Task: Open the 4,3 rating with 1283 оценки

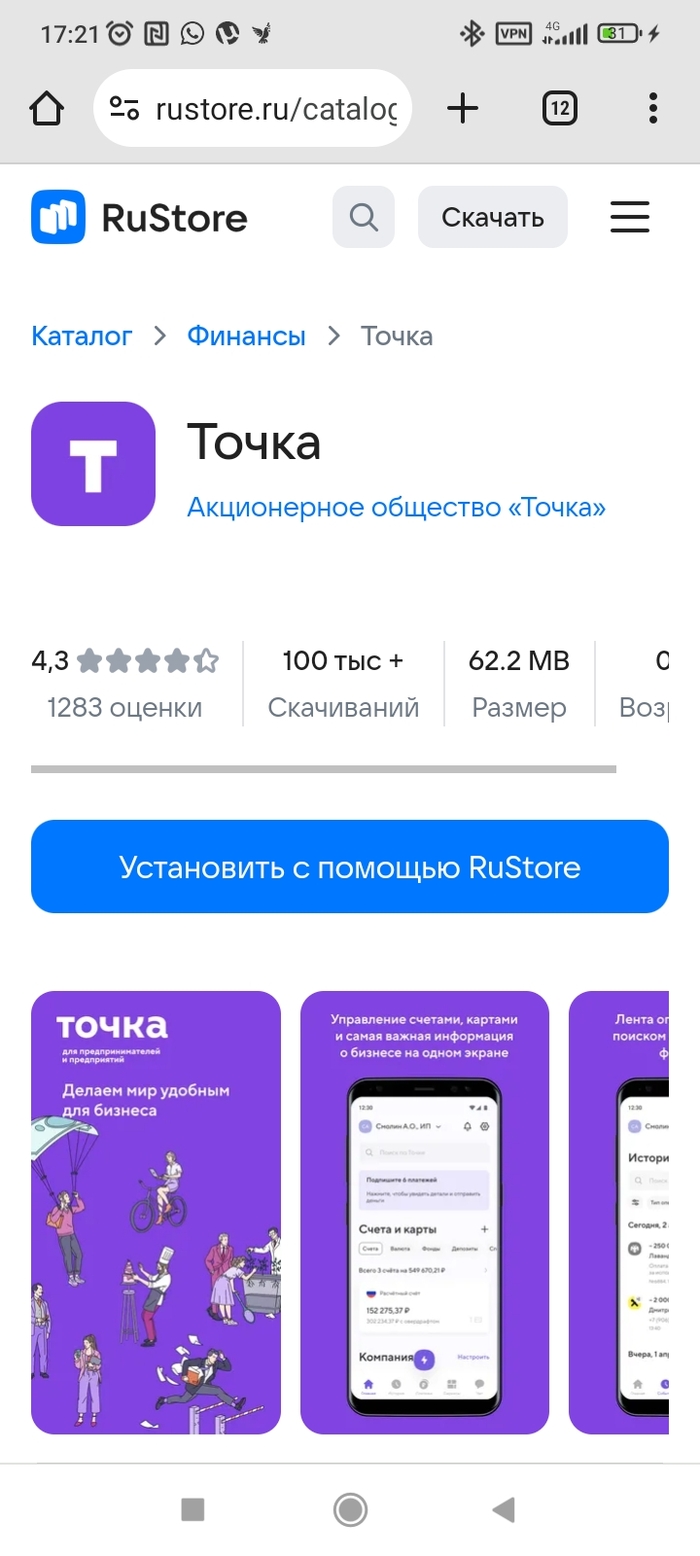Action: 124,684
